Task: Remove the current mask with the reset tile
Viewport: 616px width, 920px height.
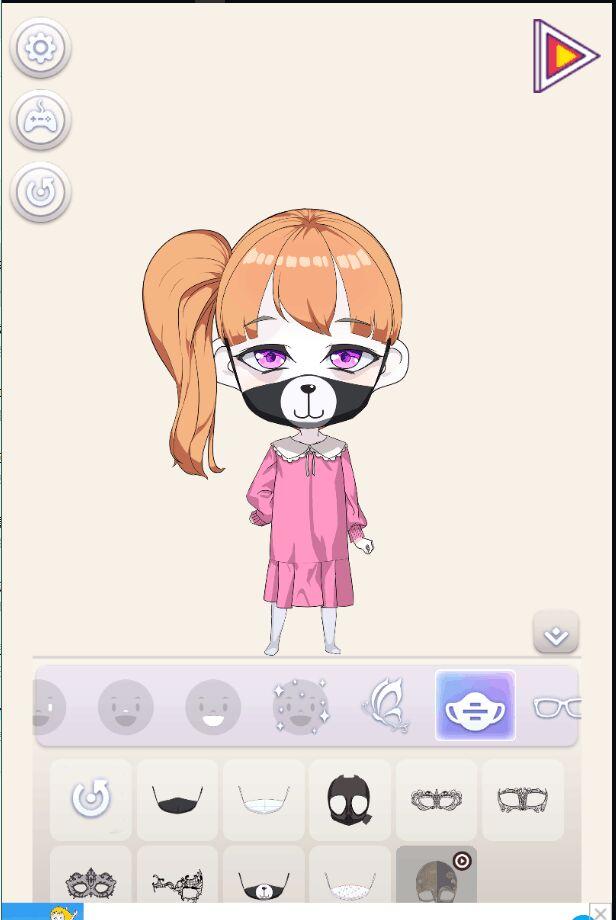Action: [91, 799]
